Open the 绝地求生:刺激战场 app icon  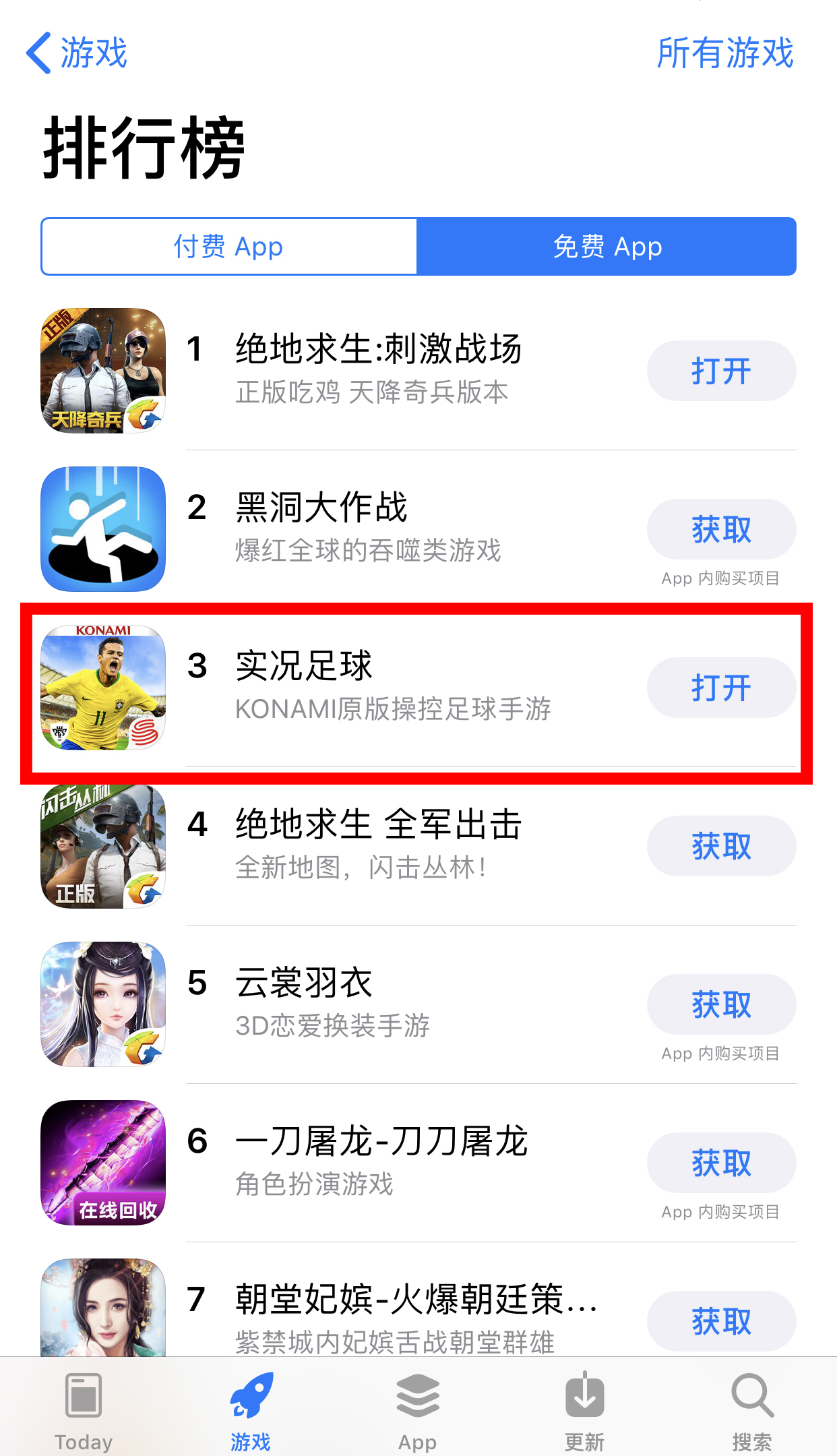[x=102, y=371]
